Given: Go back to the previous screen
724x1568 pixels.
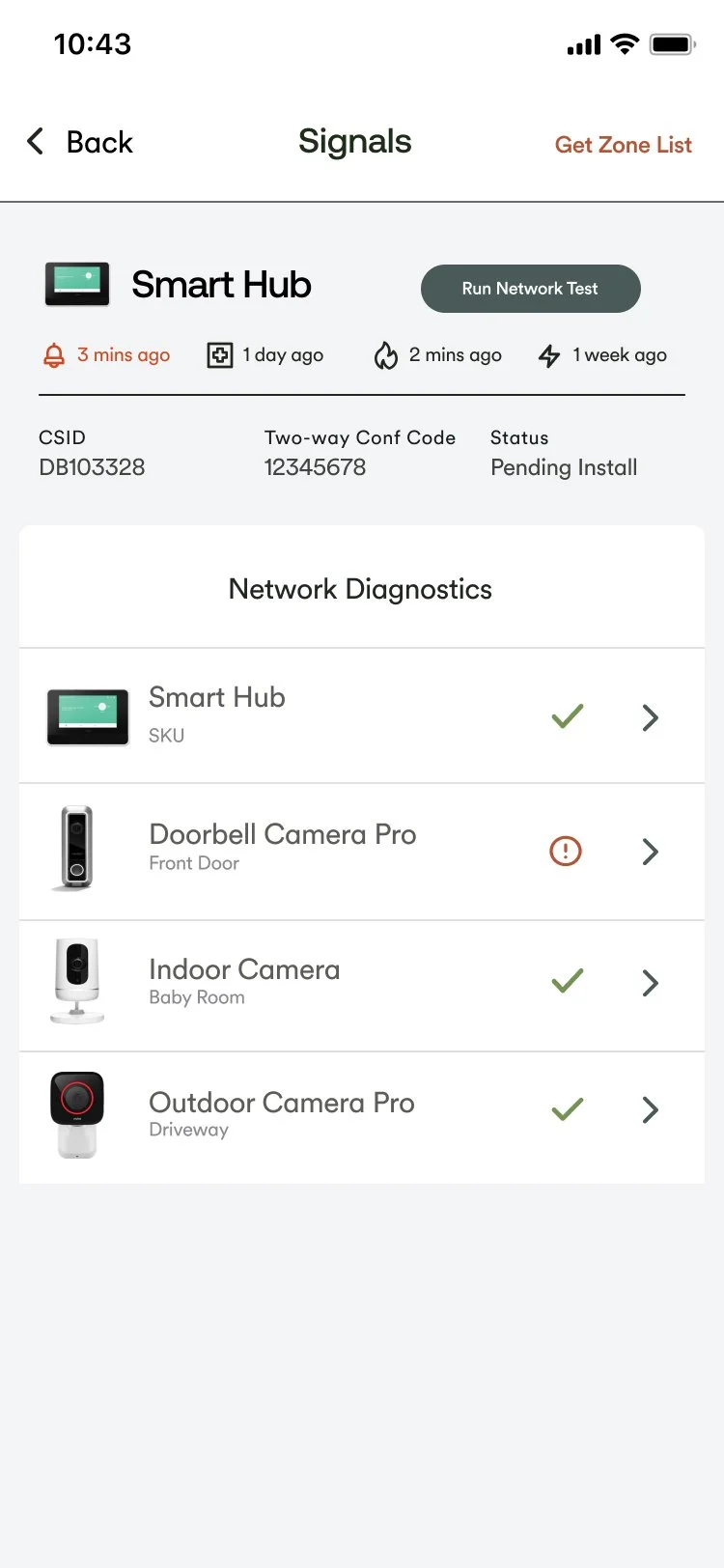Looking at the screenshot, I should [x=79, y=143].
